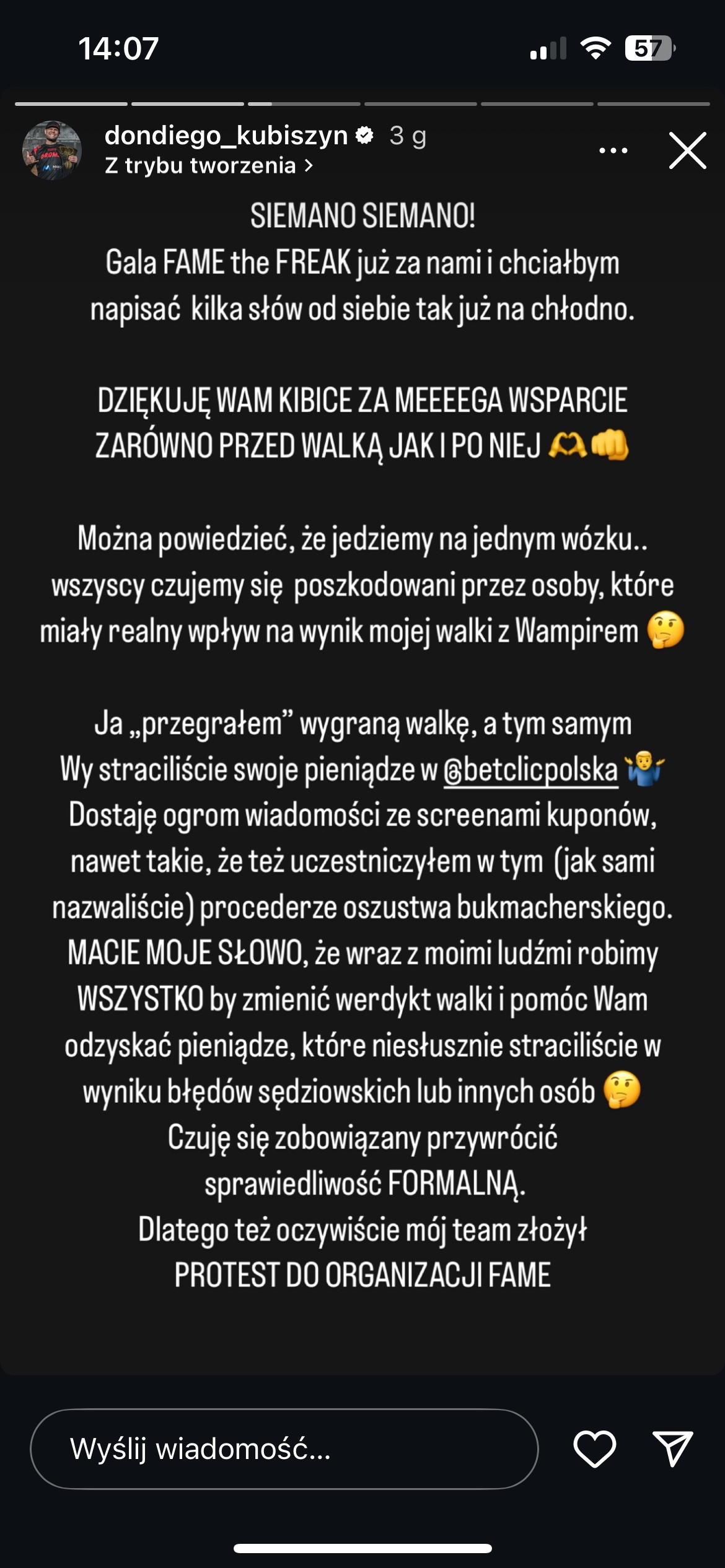Like this story with the heart icon
Viewport: 725px width, 1568px height.
click(x=594, y=1449)
